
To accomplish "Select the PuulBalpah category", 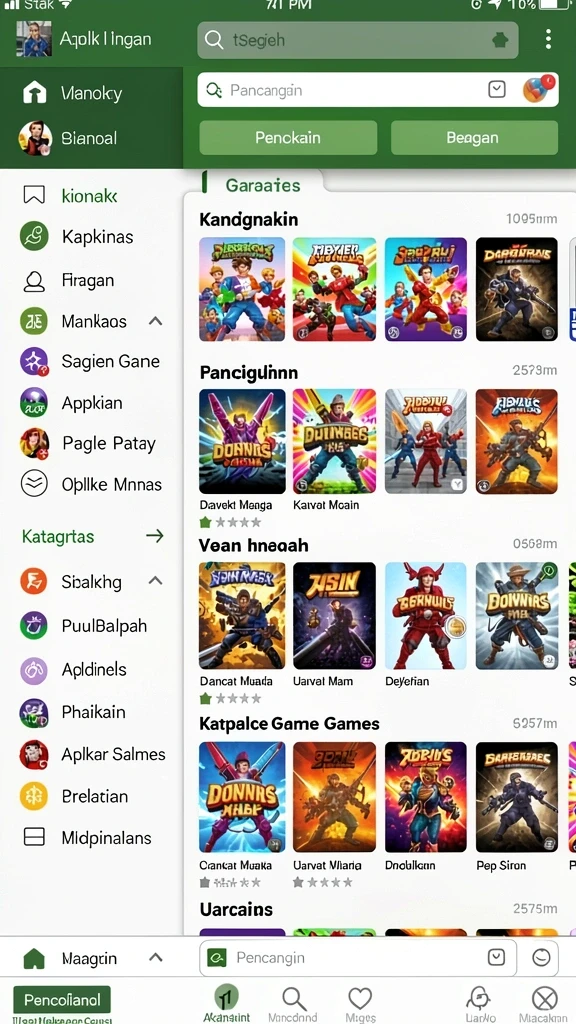I will click(91, 626).
